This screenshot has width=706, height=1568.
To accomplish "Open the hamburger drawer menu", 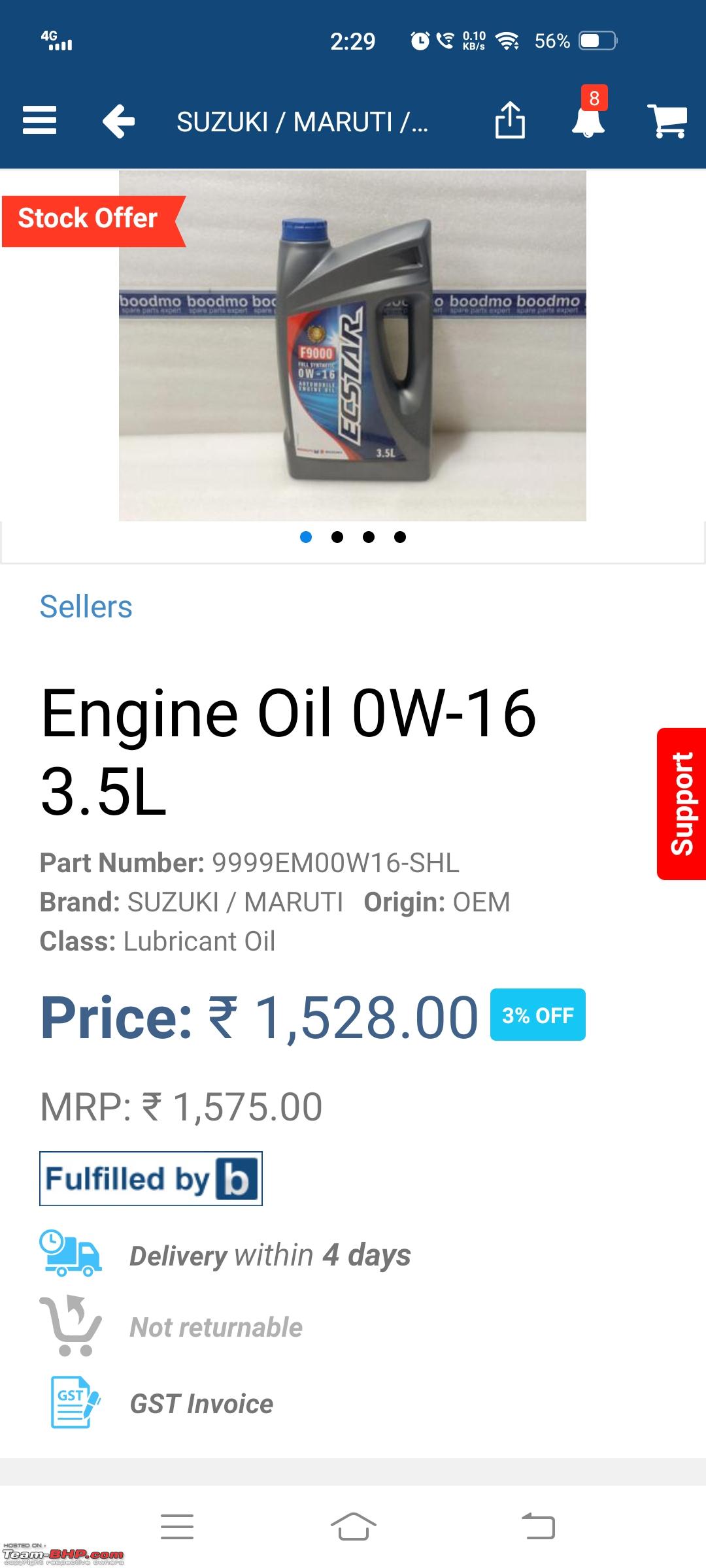I will pos(39,121).
